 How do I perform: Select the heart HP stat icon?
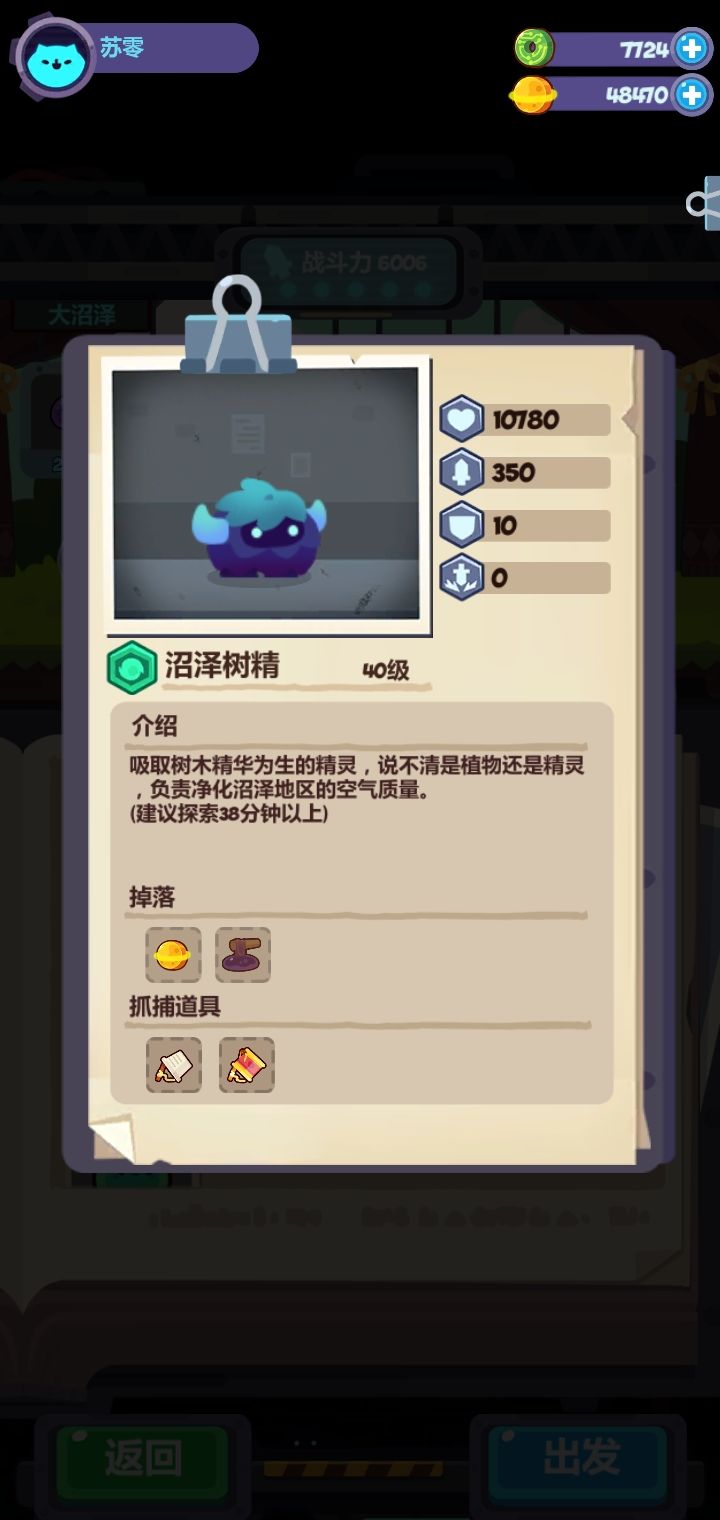click(x=460, y=419)
